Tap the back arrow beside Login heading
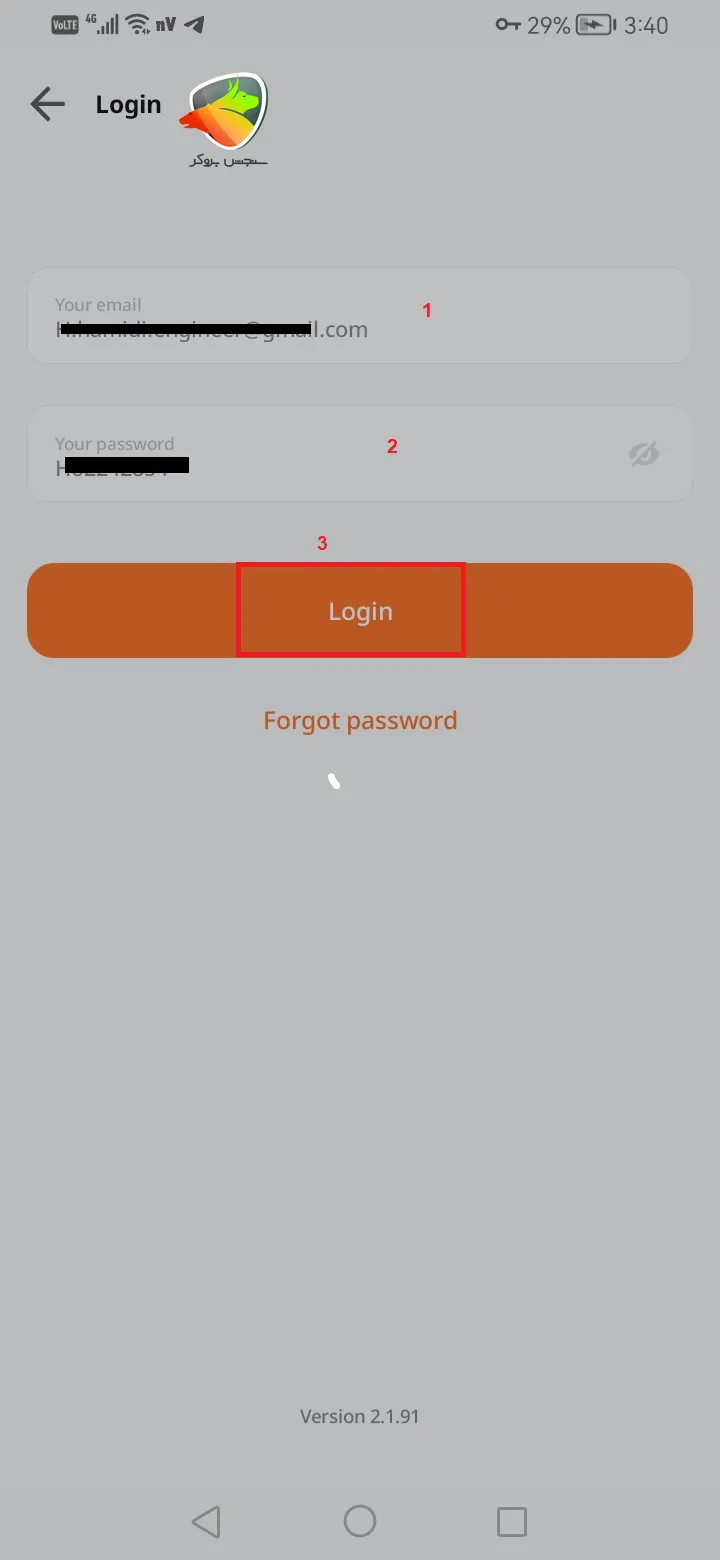Screen dimensions: 720x1560 [47, 103]
